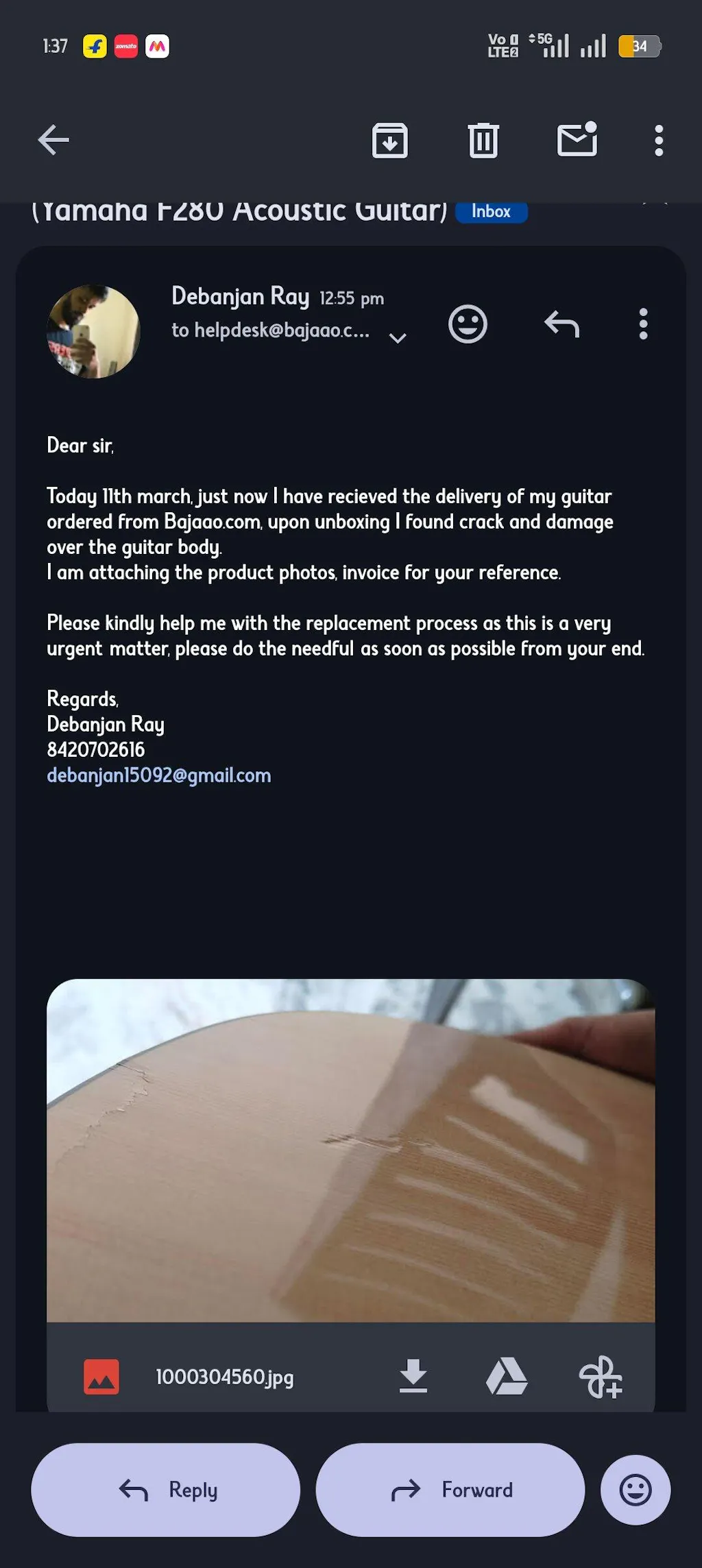This screenshot has width=702, height=1568.
Task: Archive this email
Action: (x=390, y=141)
